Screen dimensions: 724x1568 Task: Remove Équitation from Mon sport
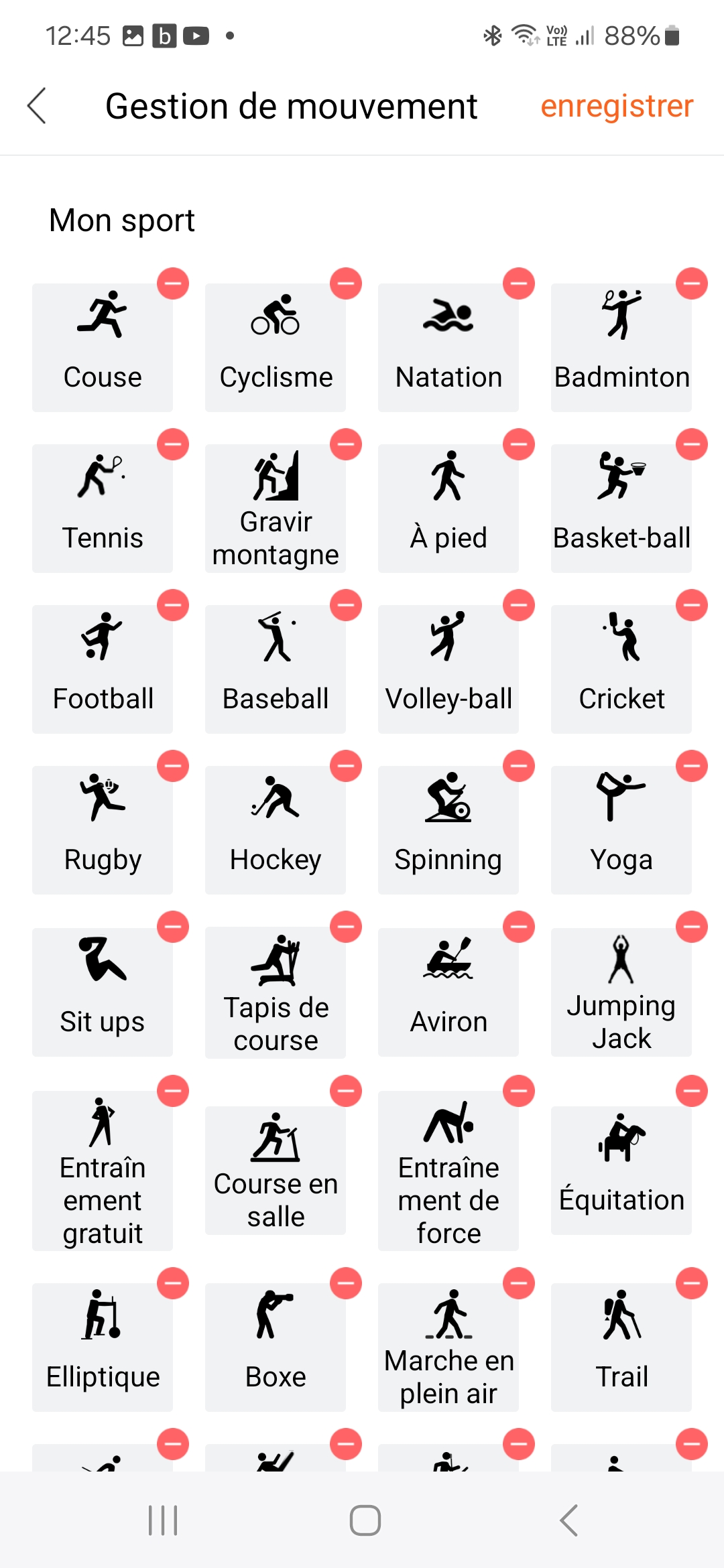(692, 1091)
